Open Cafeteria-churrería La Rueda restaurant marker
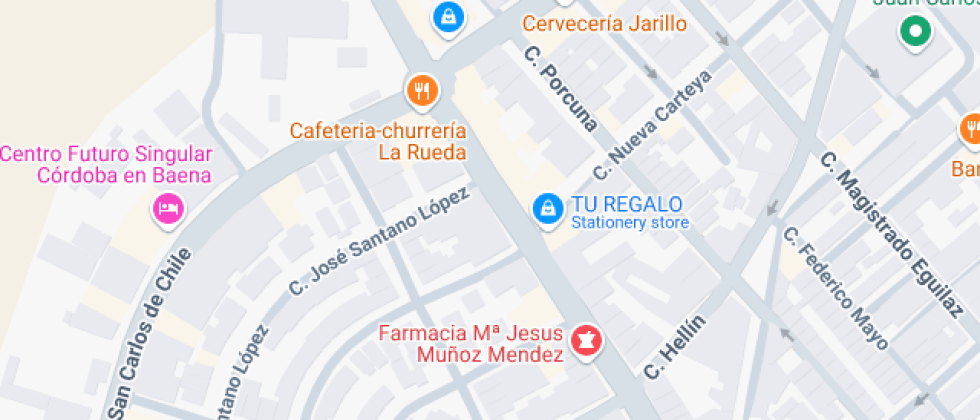980x420 pixels. [x=422, y=91]
